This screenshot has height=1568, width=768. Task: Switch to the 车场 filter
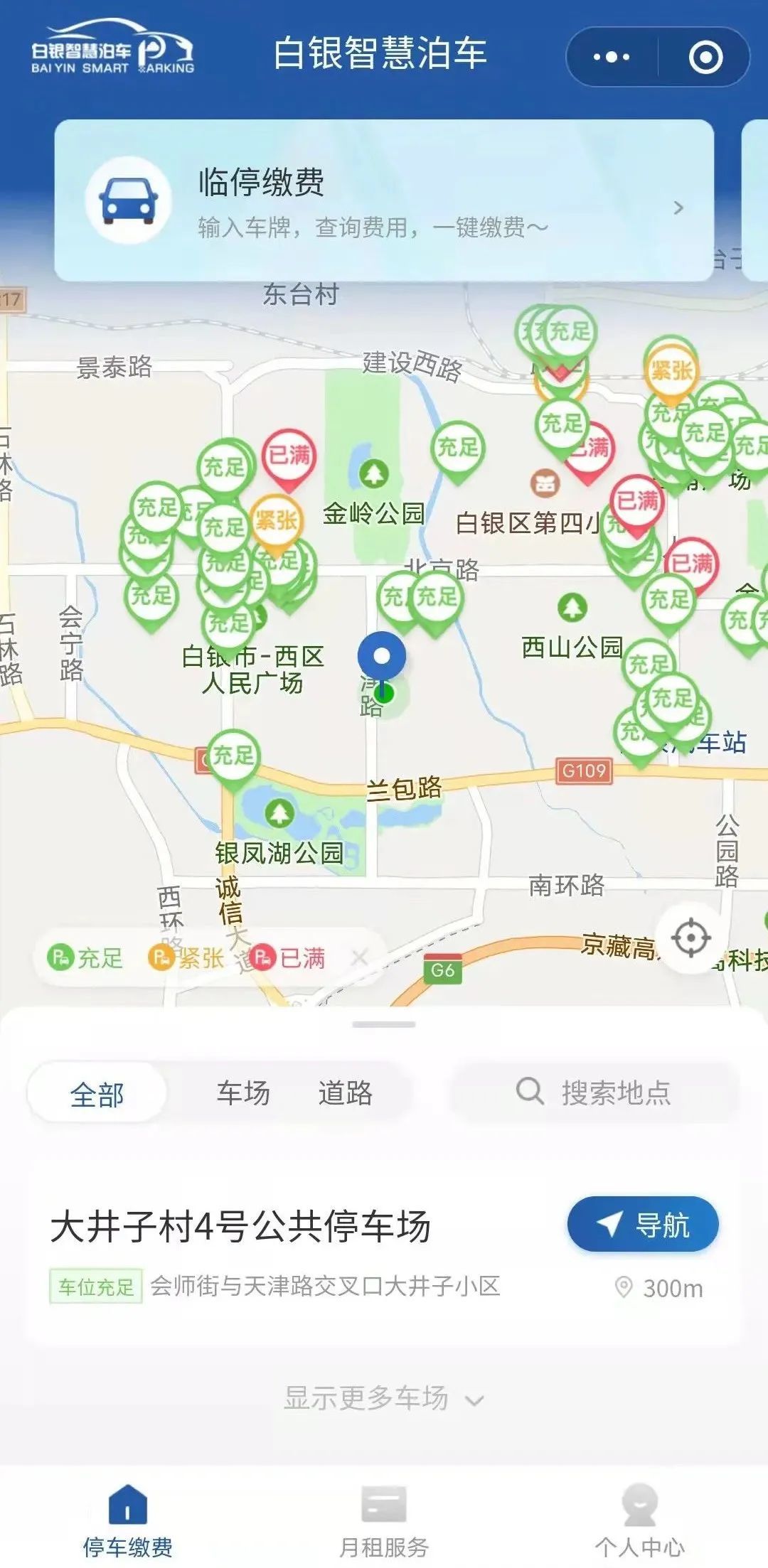coord(243,1093)
